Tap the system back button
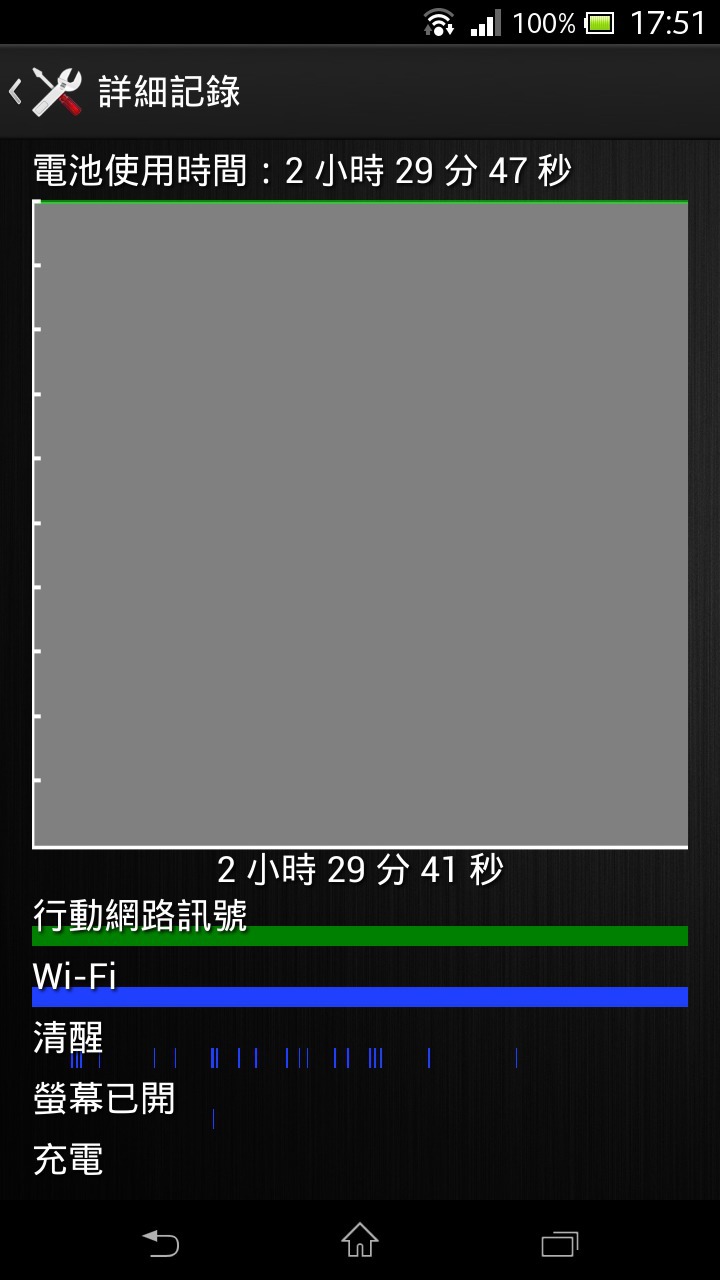 click(160, 1243)
